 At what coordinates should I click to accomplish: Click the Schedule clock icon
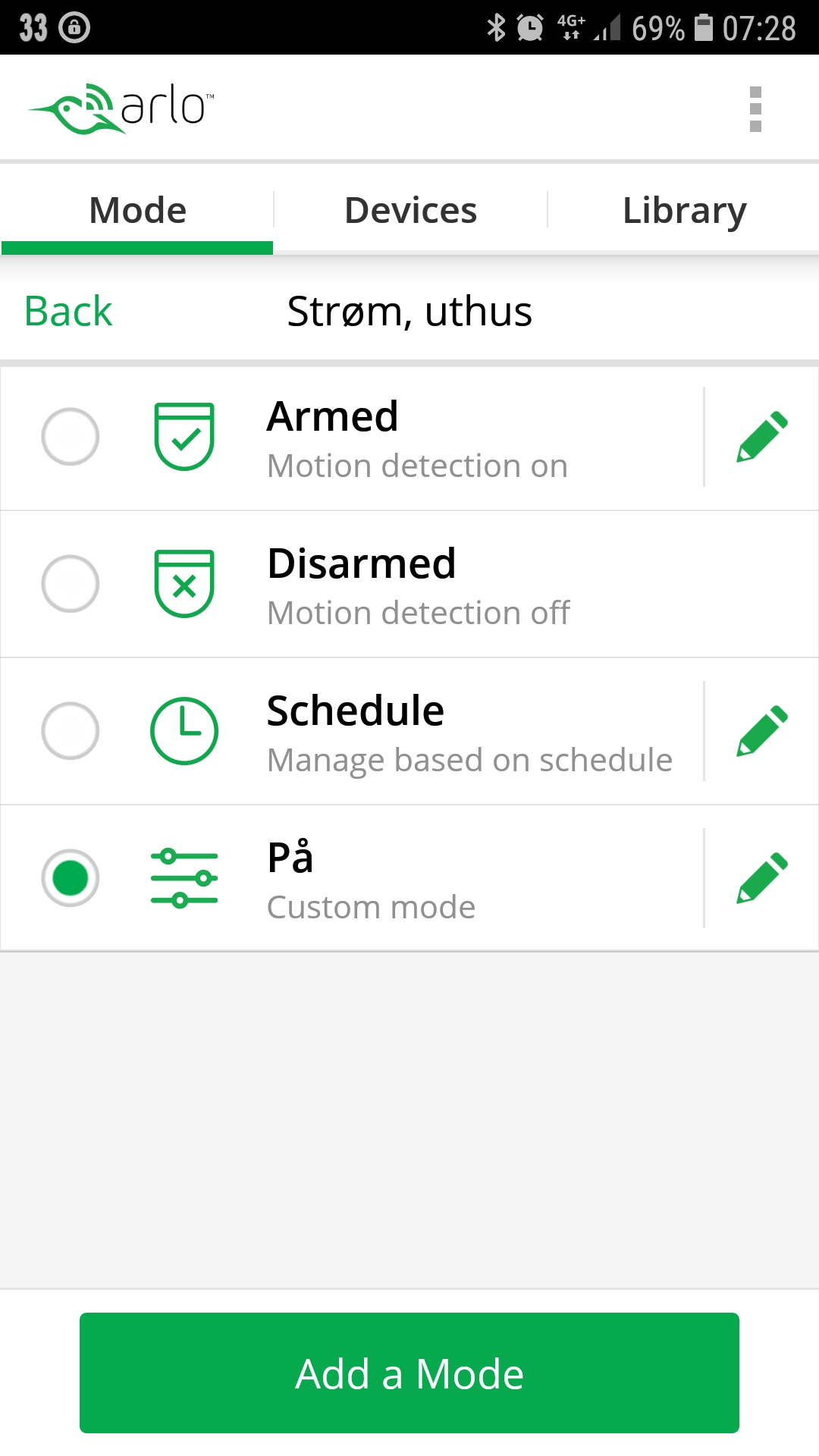coord(184,730)
